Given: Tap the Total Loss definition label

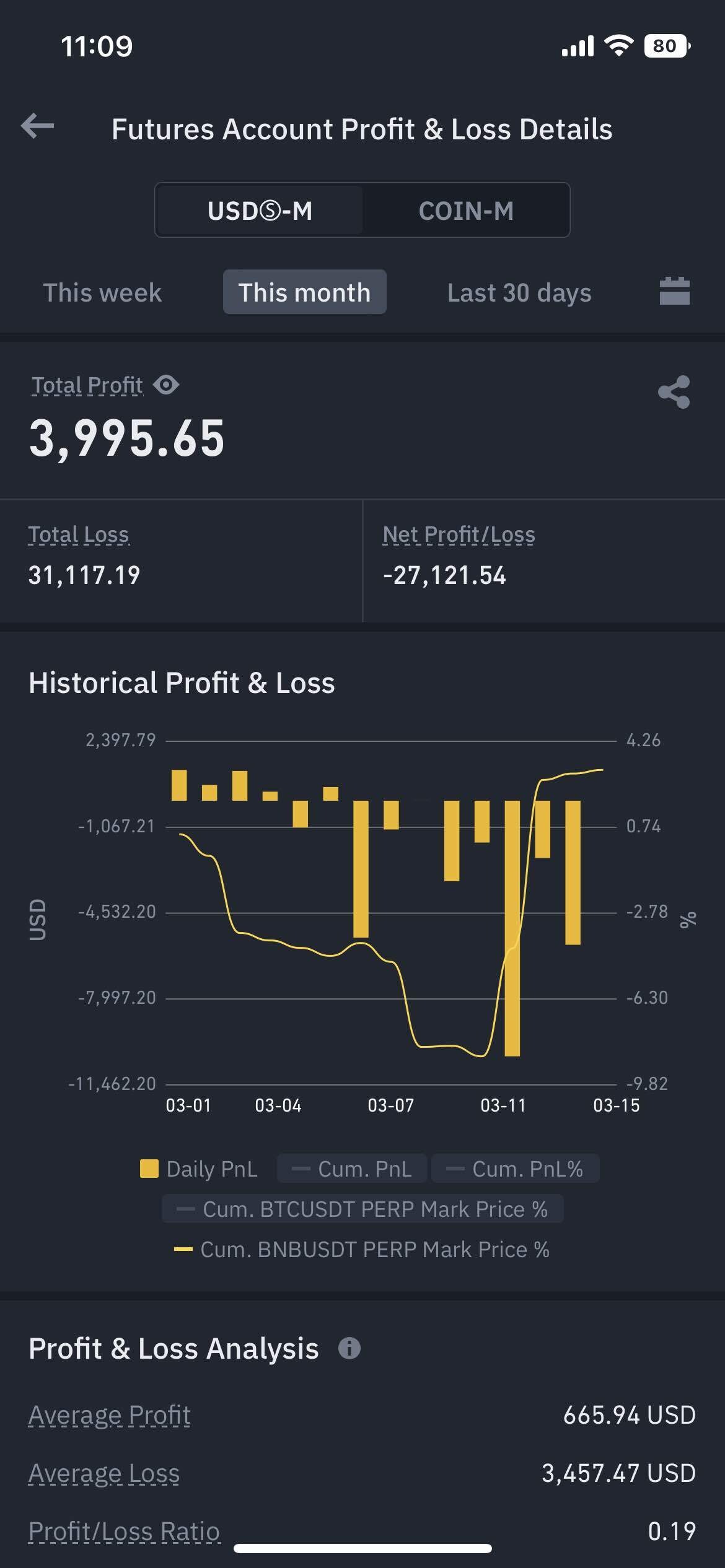Looking at the screenshot, I should pos(79,534).
